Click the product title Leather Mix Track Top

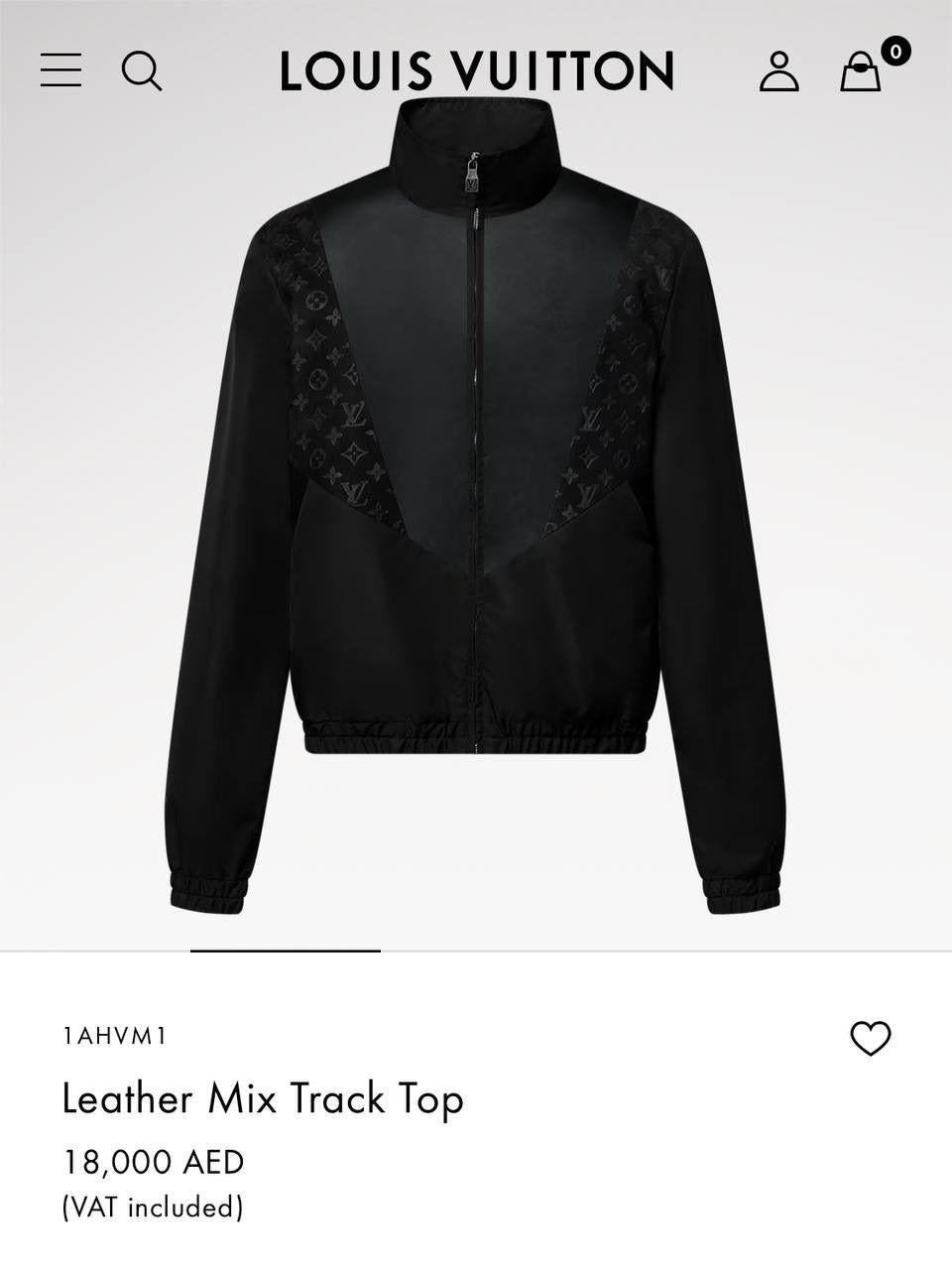coord(262,1099)
